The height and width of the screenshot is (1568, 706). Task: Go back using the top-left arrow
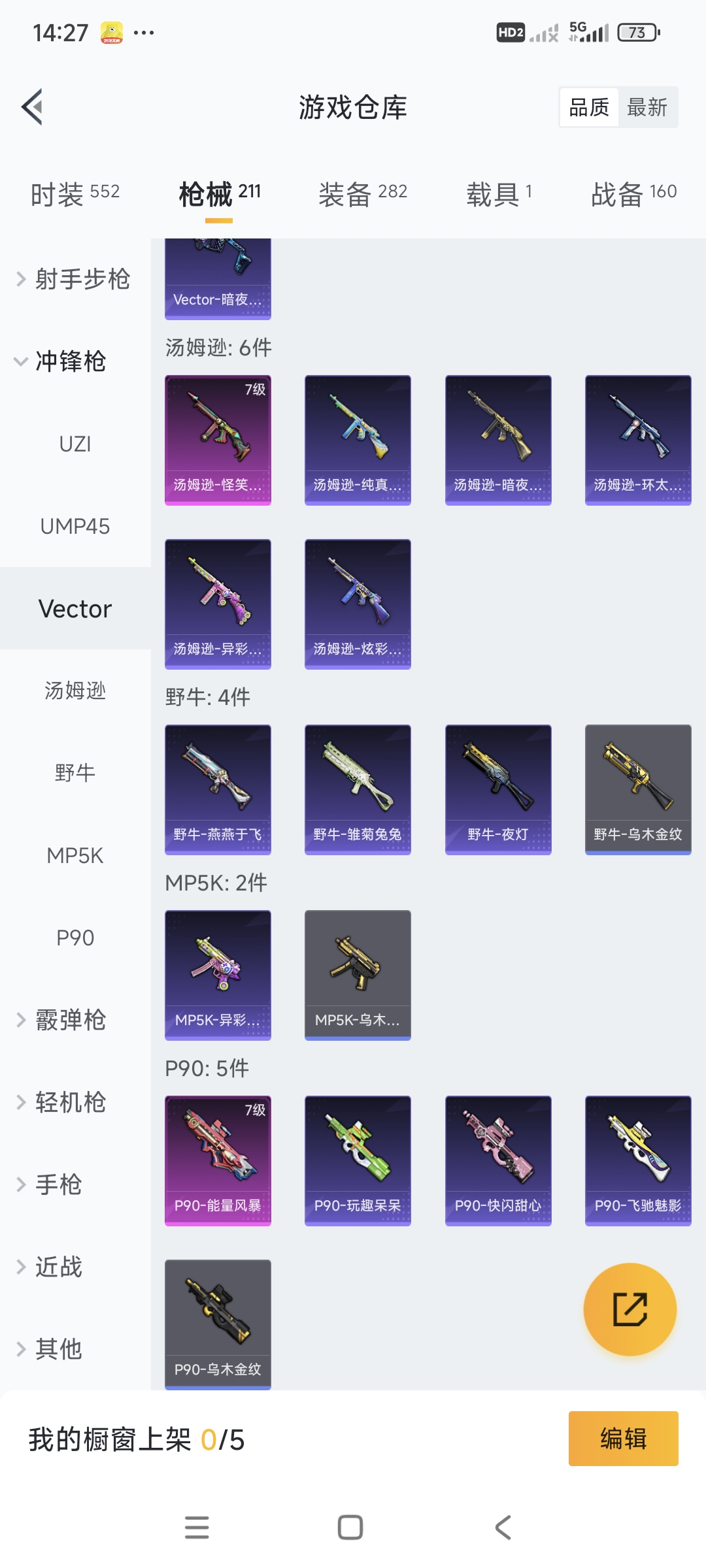pos(33,106)
